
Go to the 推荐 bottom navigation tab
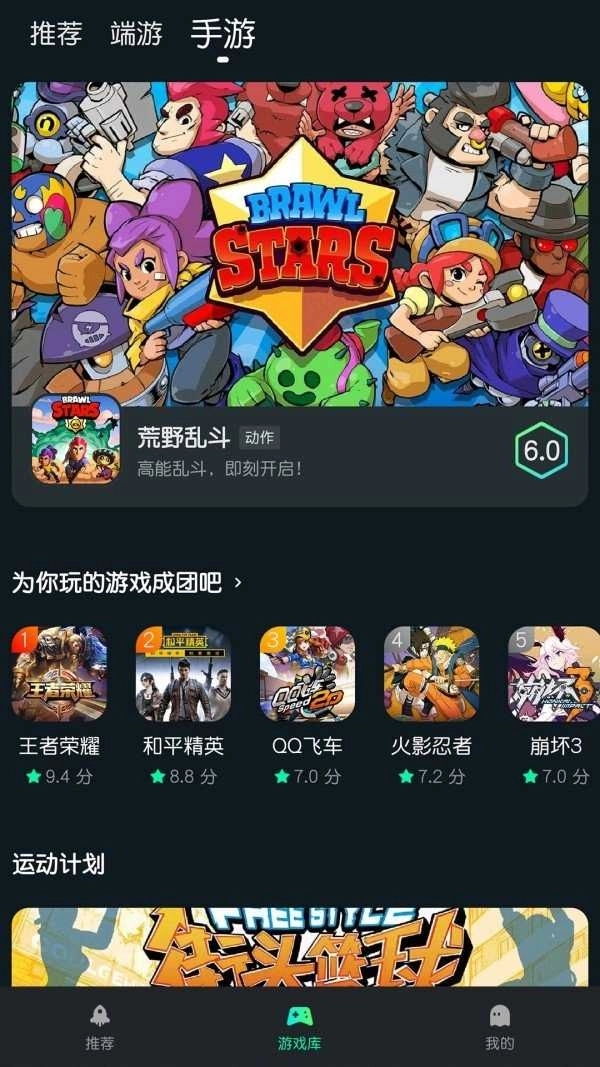click(100, 1027)
